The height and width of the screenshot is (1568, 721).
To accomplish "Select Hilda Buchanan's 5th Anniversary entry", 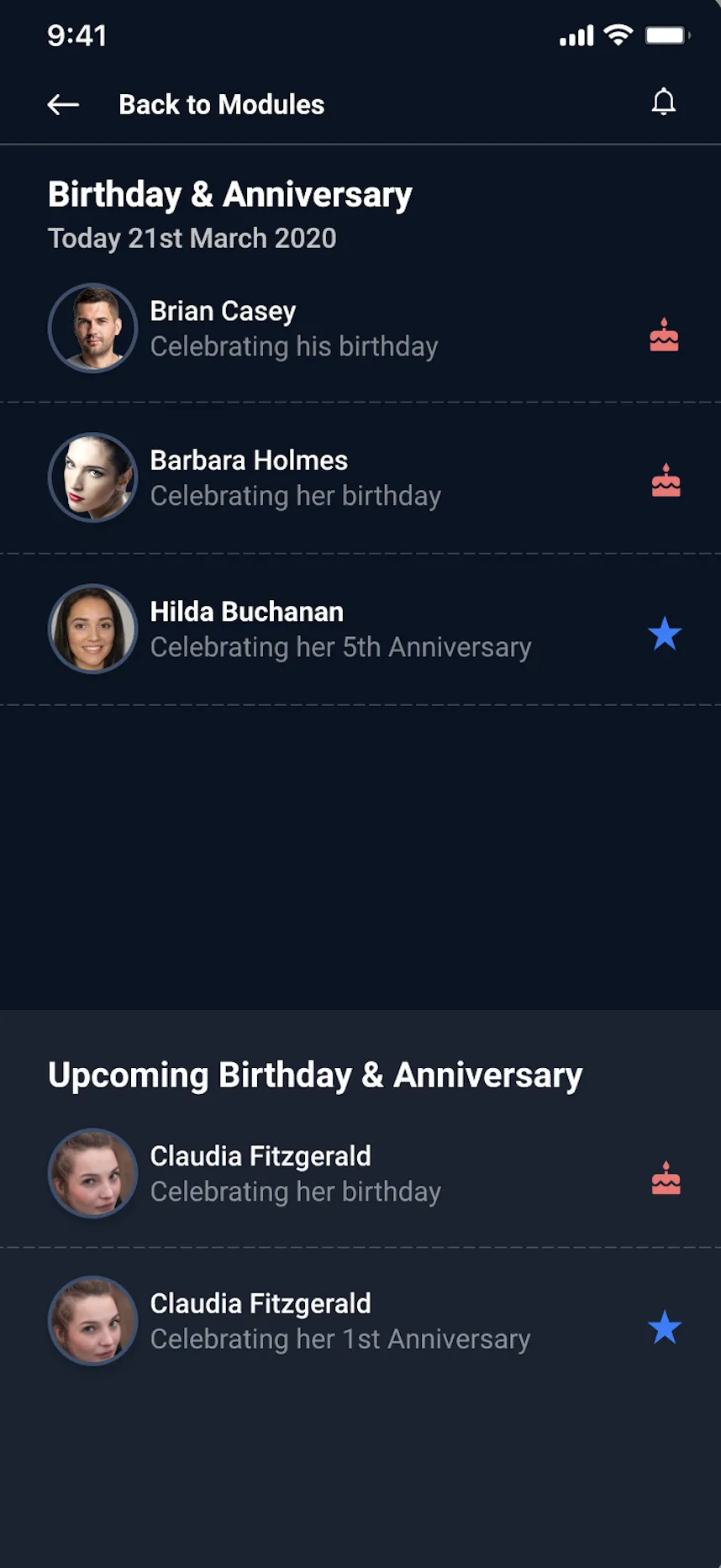I will point(340,629).
